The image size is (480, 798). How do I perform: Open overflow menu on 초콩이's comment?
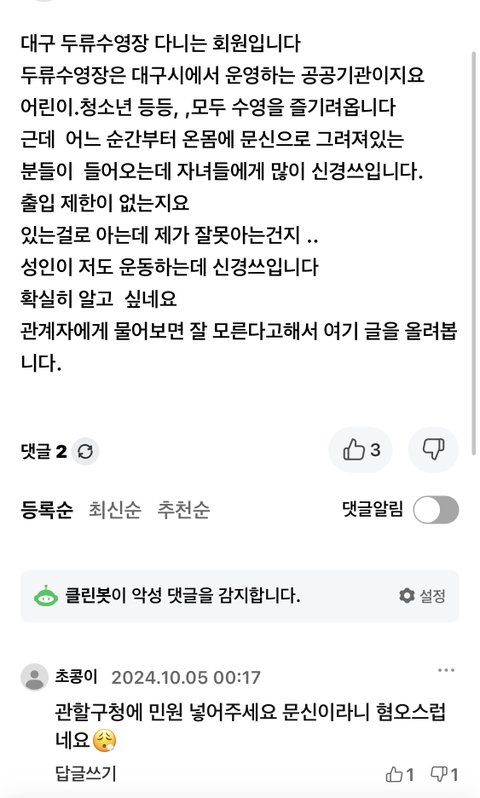pos(446,670)
